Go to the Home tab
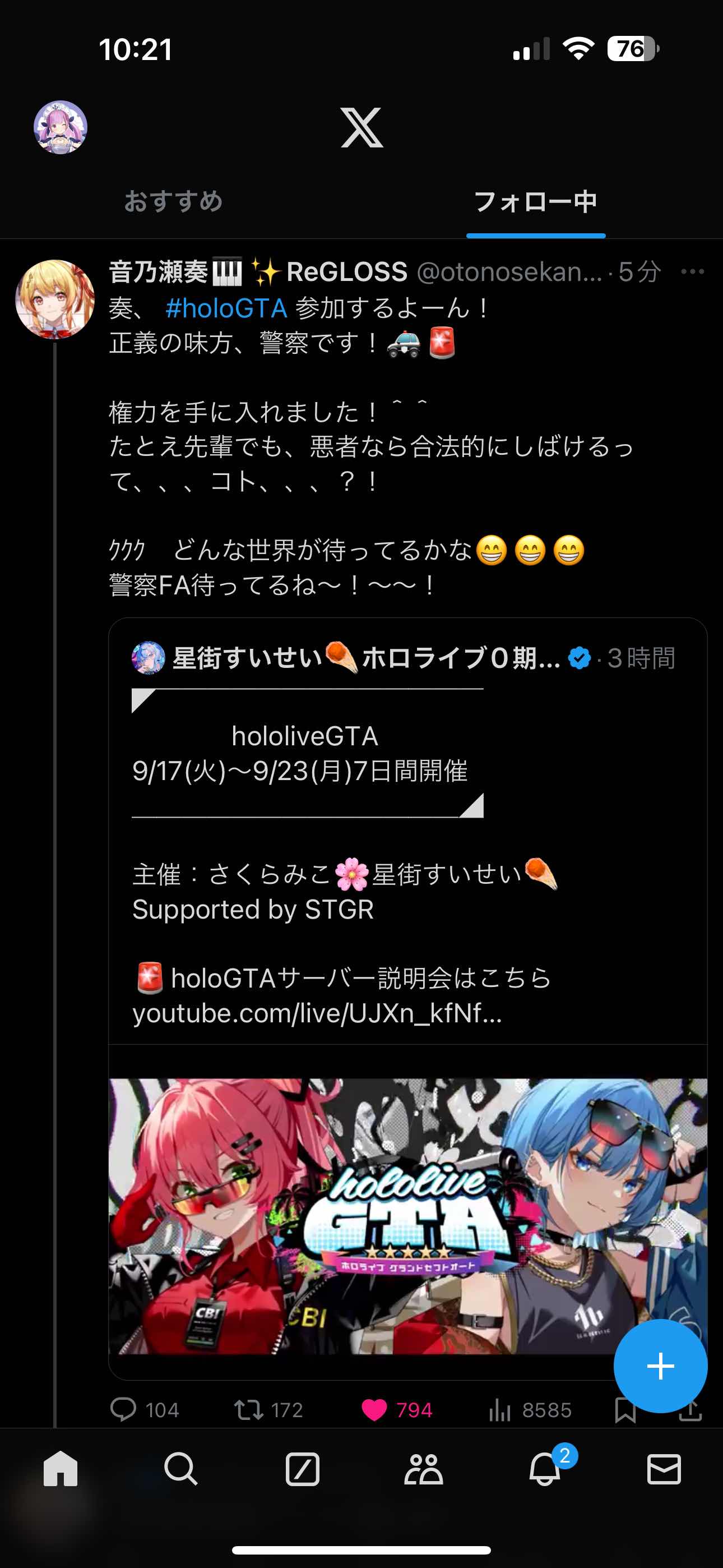This screenshot has height=1568, width=723. (x=61, y=1468)
